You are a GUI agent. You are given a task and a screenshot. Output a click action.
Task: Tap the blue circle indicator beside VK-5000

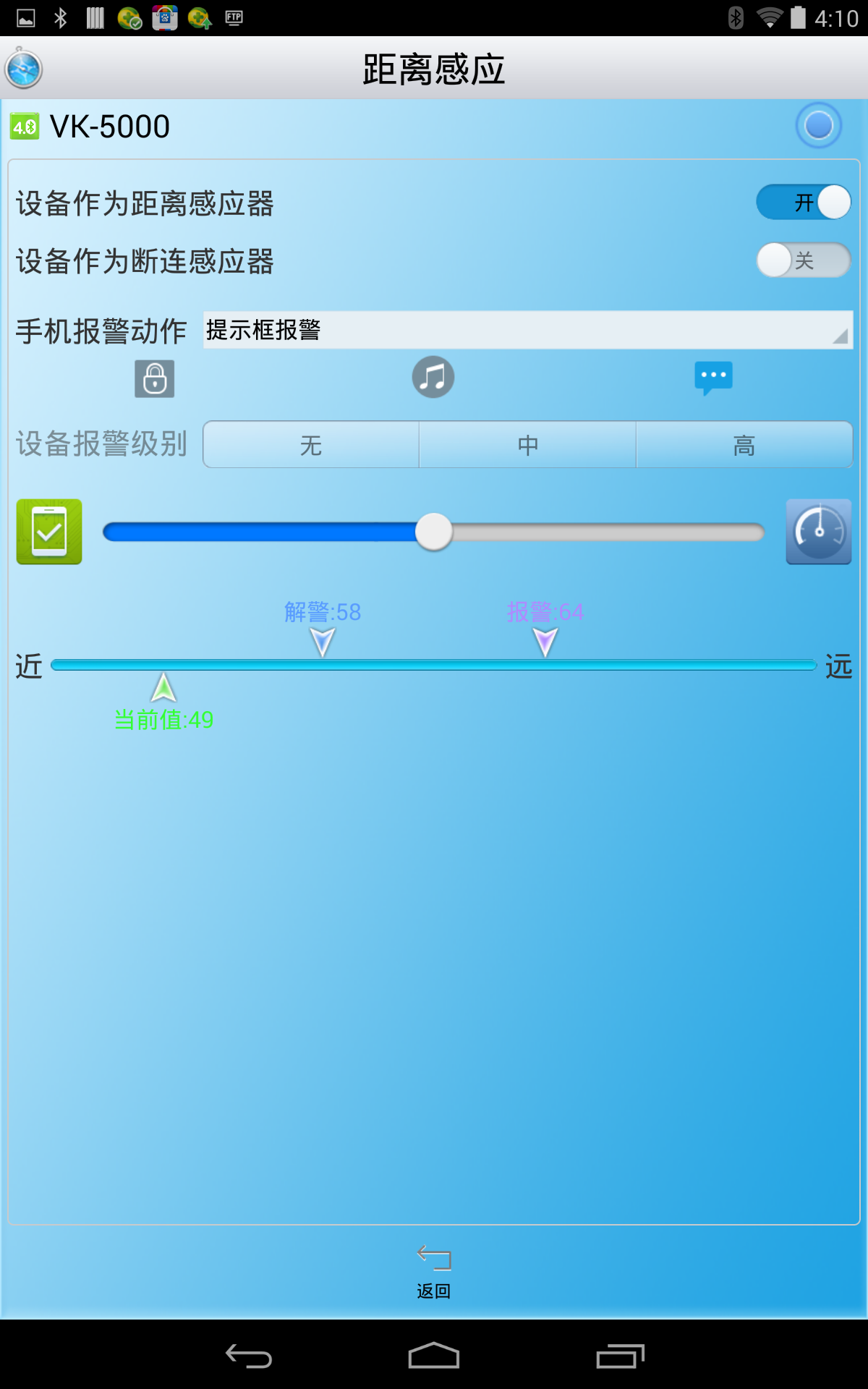click(x=819, y=126)
